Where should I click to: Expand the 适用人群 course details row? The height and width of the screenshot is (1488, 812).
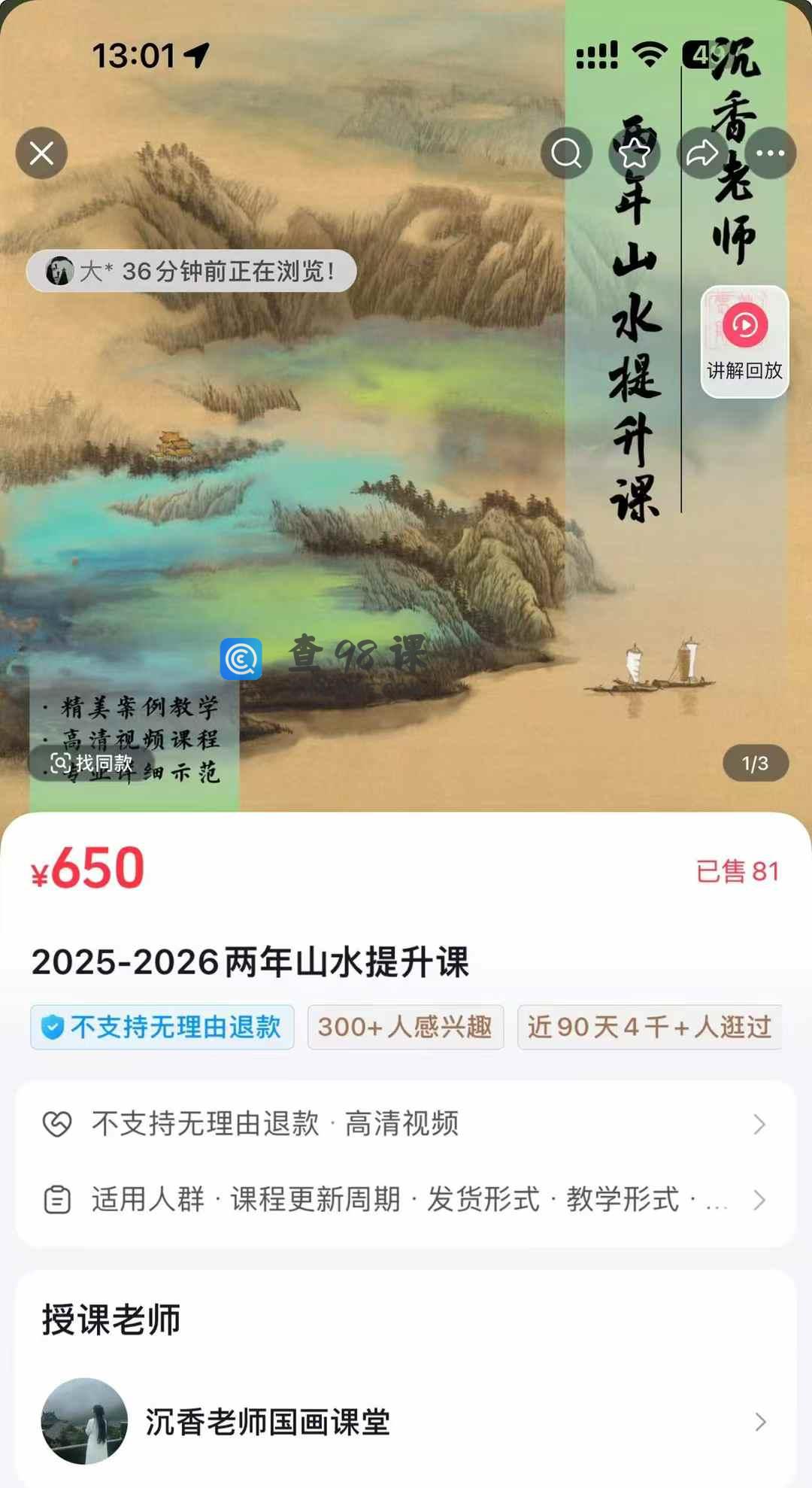(x=406, y=1199)
